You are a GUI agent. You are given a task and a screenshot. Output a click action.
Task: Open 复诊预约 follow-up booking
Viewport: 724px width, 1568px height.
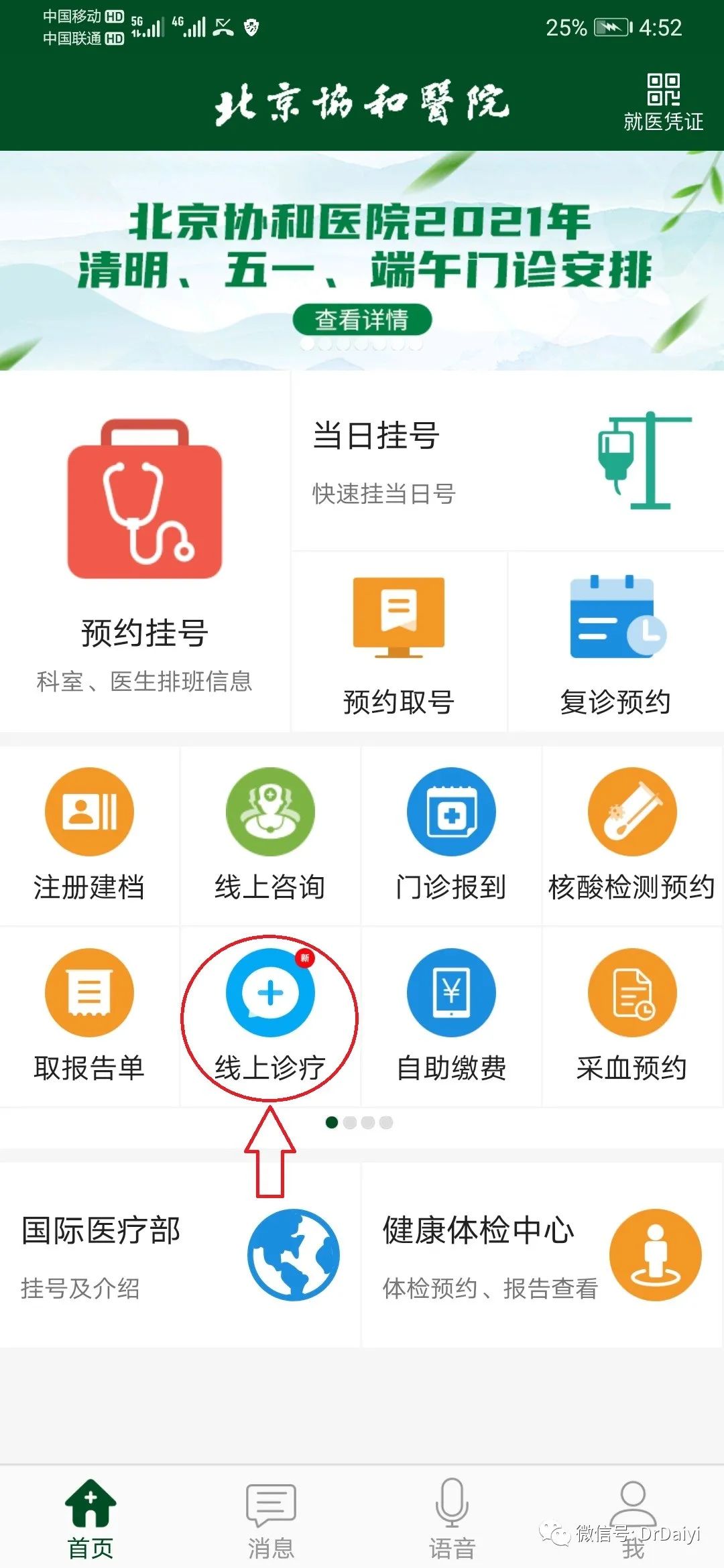[615, 642]
